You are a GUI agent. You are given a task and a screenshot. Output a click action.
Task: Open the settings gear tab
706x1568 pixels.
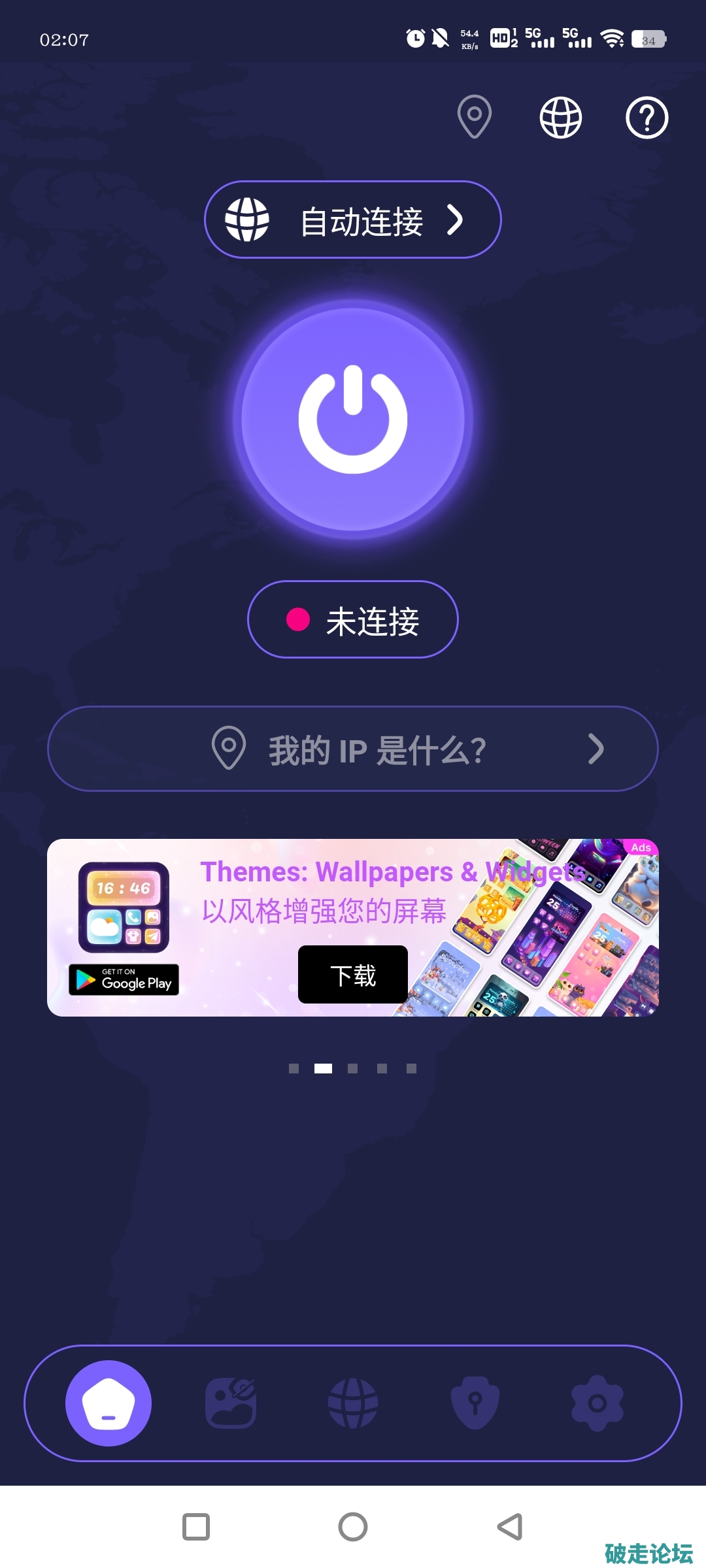pos(597,1403)
